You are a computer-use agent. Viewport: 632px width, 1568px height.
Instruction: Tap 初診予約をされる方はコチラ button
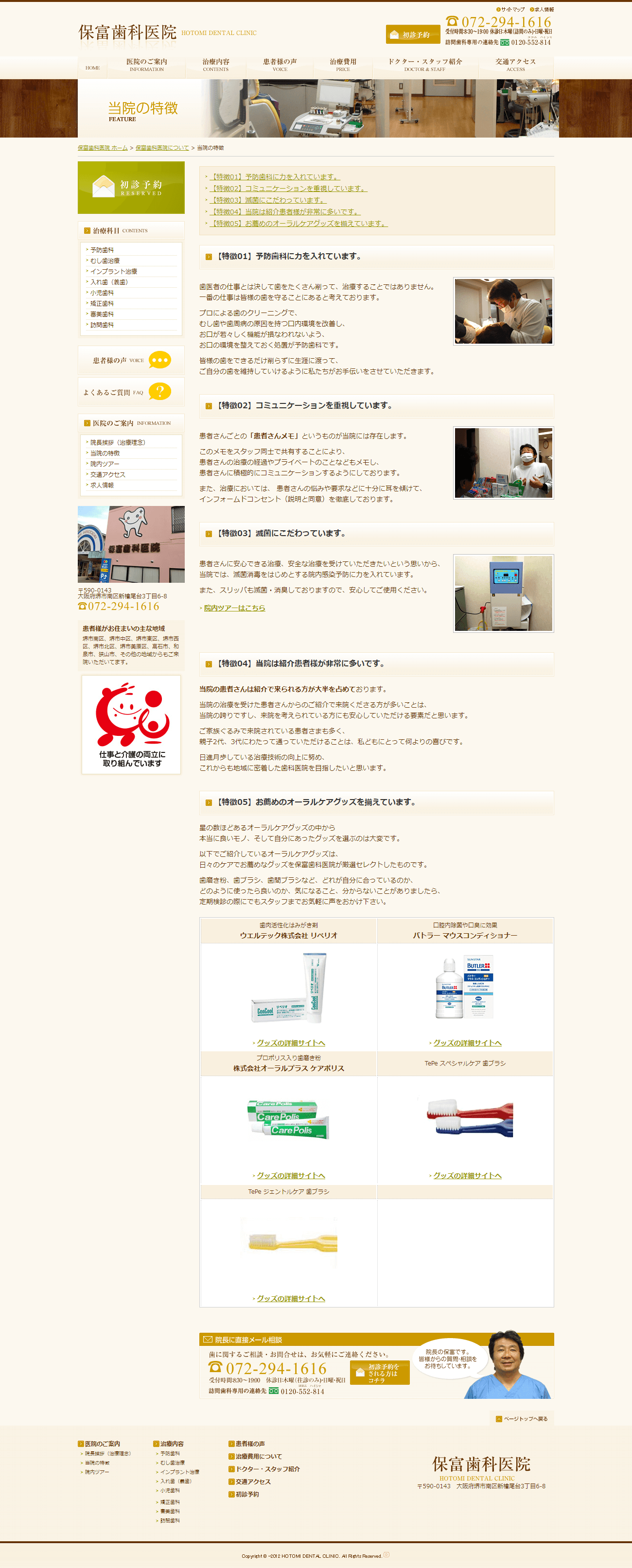coord(380,1373)
